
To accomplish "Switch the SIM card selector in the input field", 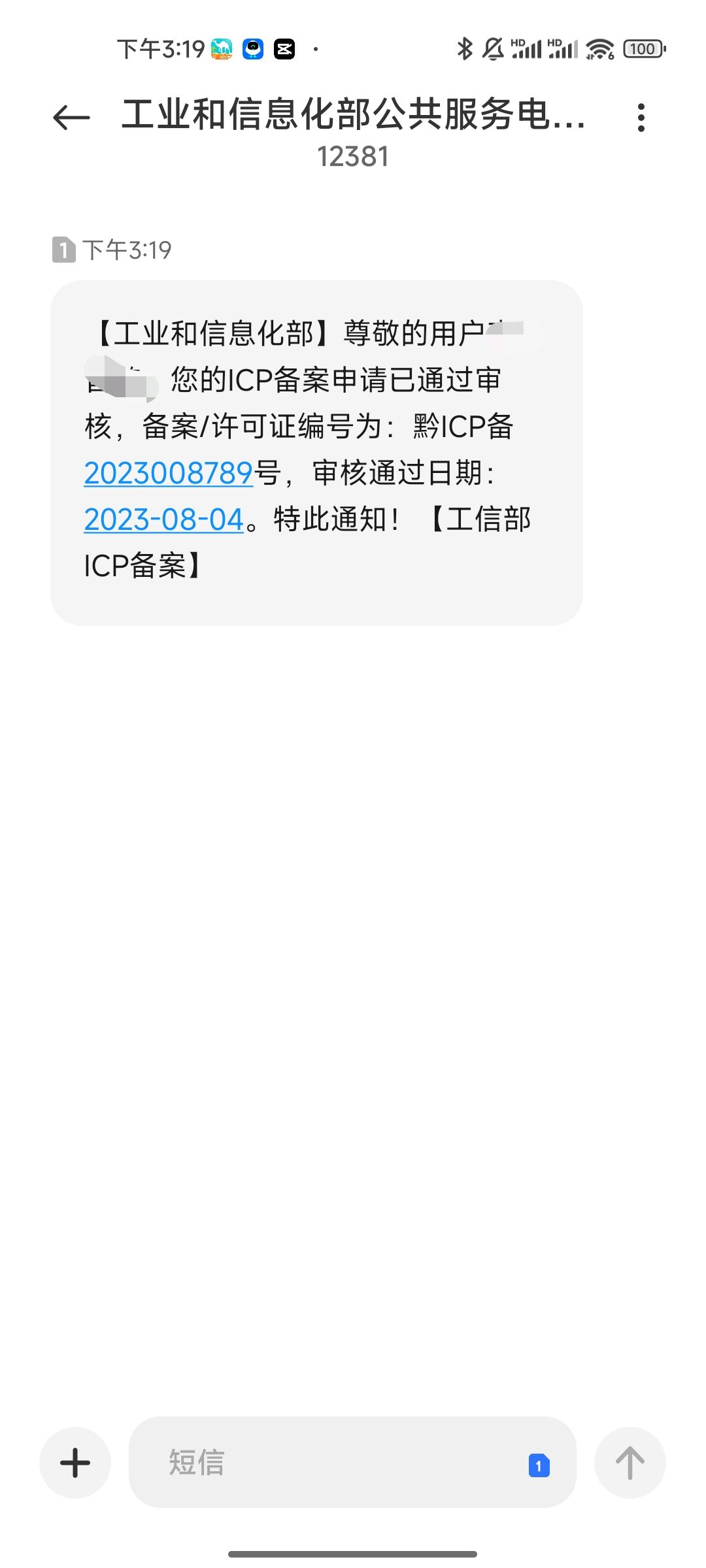I will coord(539,1465).
